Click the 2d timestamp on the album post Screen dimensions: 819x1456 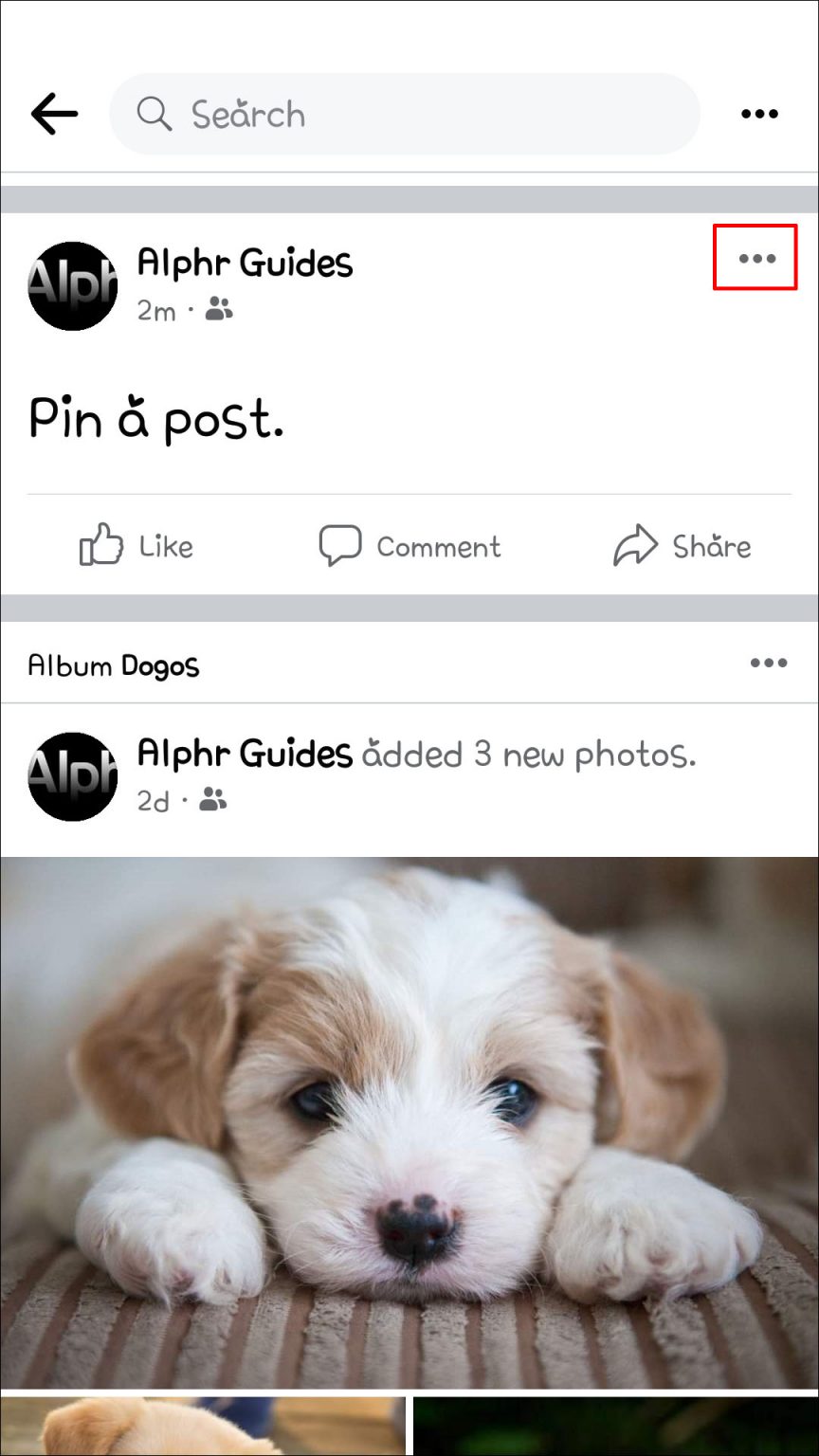(x=153, y=800)
